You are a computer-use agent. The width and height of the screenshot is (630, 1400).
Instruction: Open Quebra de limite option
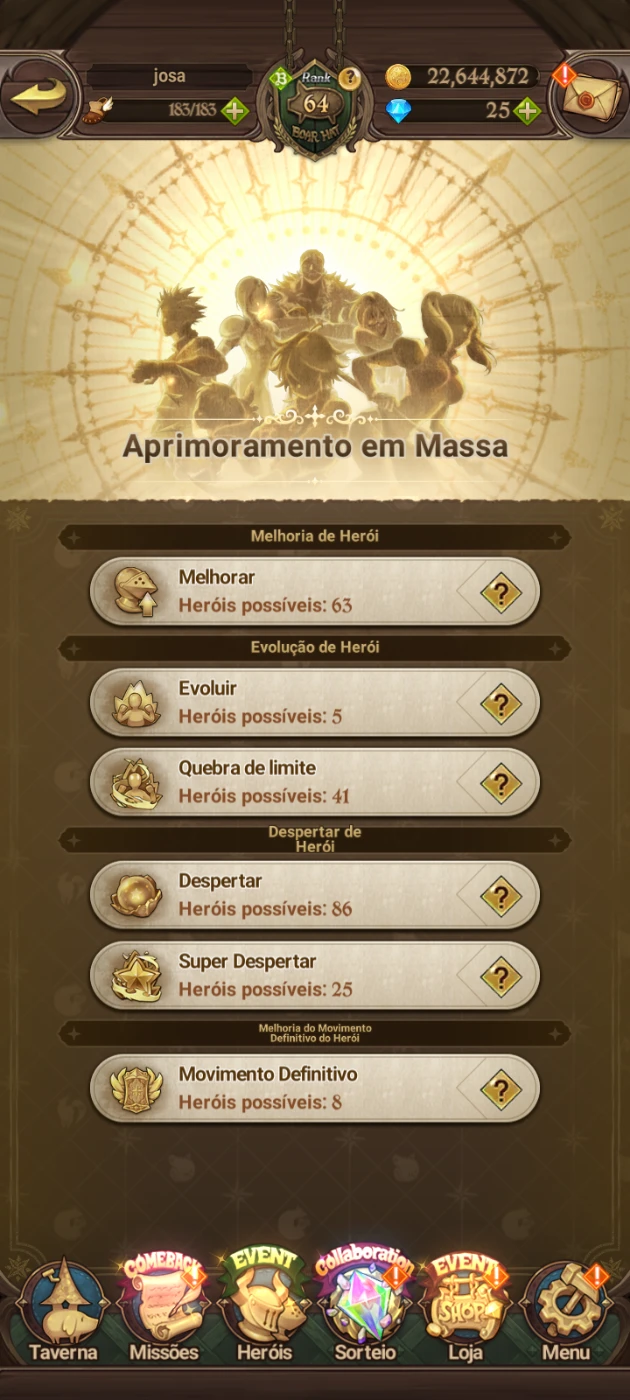pyautogui.click(x=280, y=783)
